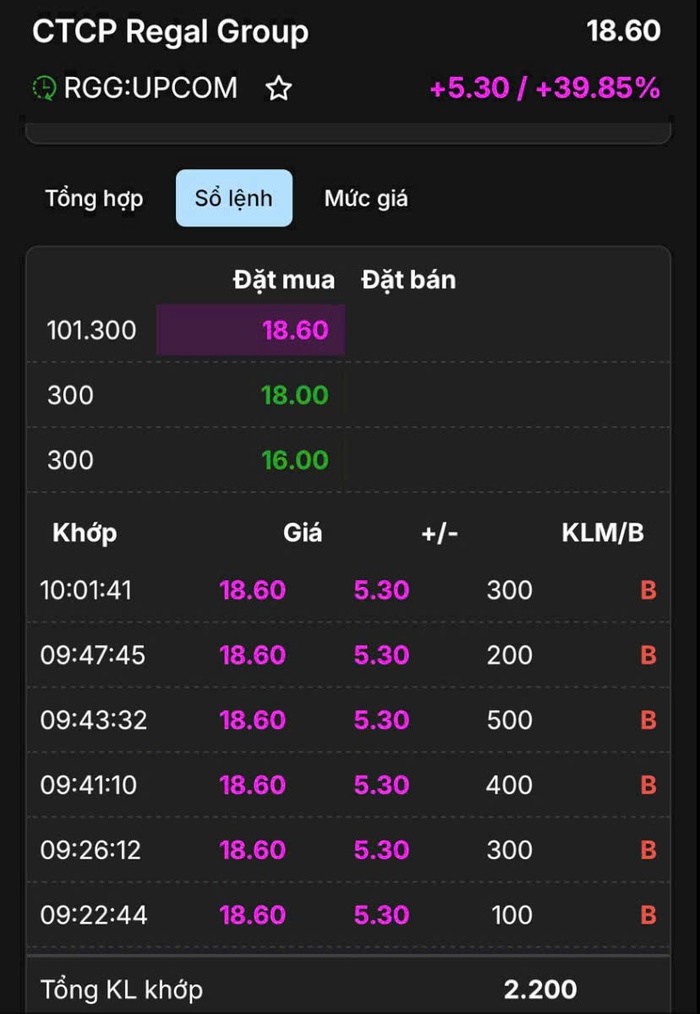Screen dimensions: 700x1014
Task: Add RGG to favorites with the star
Action: click(x=278, y=89)
